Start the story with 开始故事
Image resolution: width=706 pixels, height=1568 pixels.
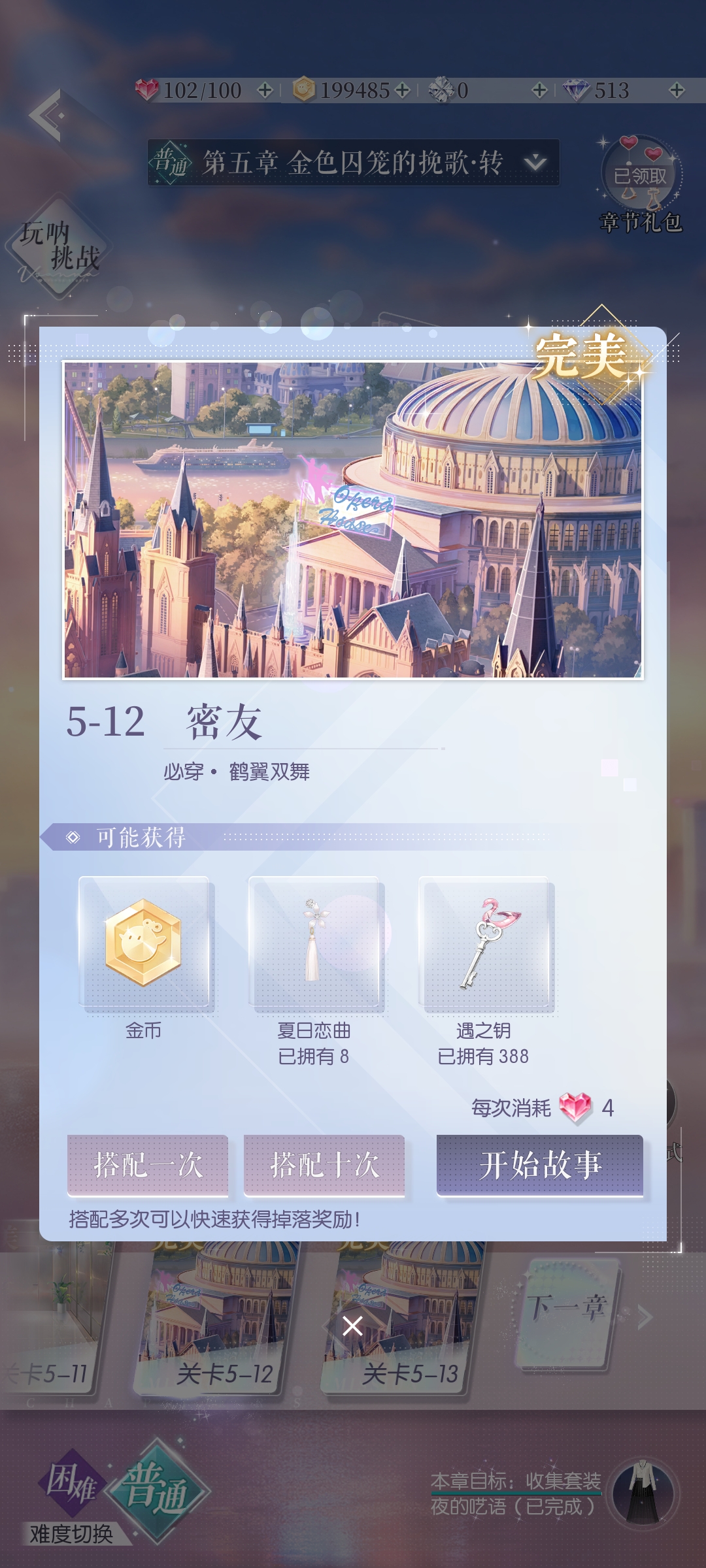540,1165
